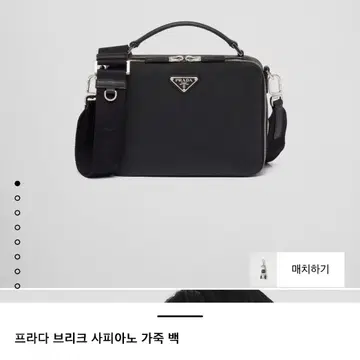Open the keychain thumbnail beside 매치하기
Viewport: 360px width, 360px height.
(263, 269)
